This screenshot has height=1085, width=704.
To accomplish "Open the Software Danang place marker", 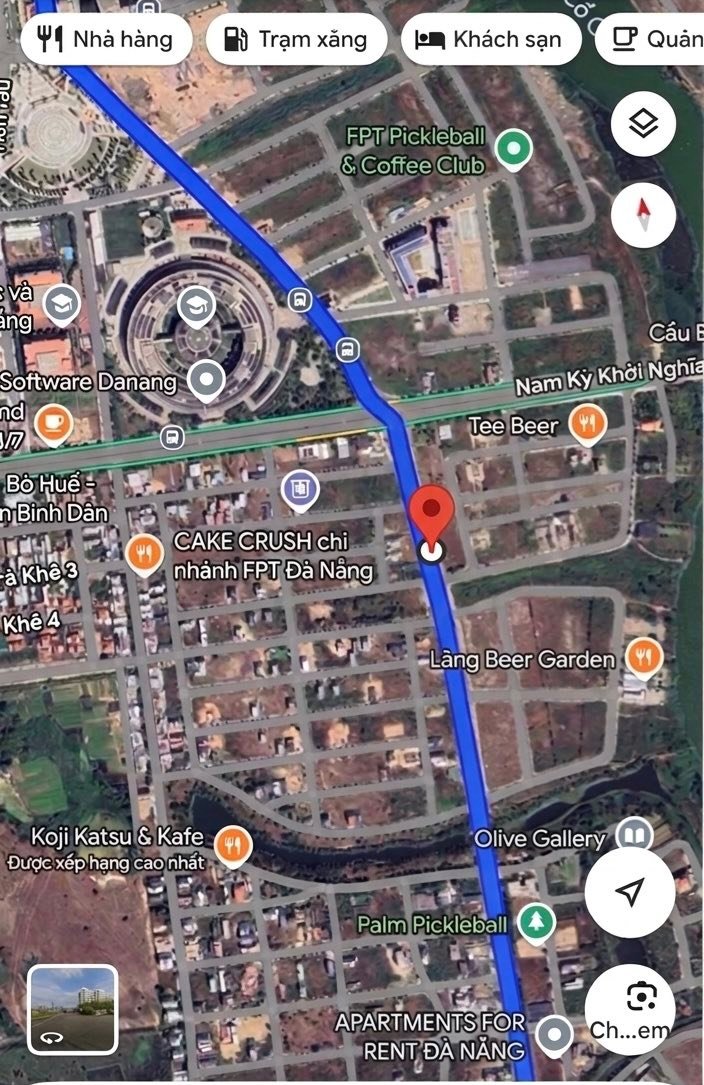I will point(207,380).
